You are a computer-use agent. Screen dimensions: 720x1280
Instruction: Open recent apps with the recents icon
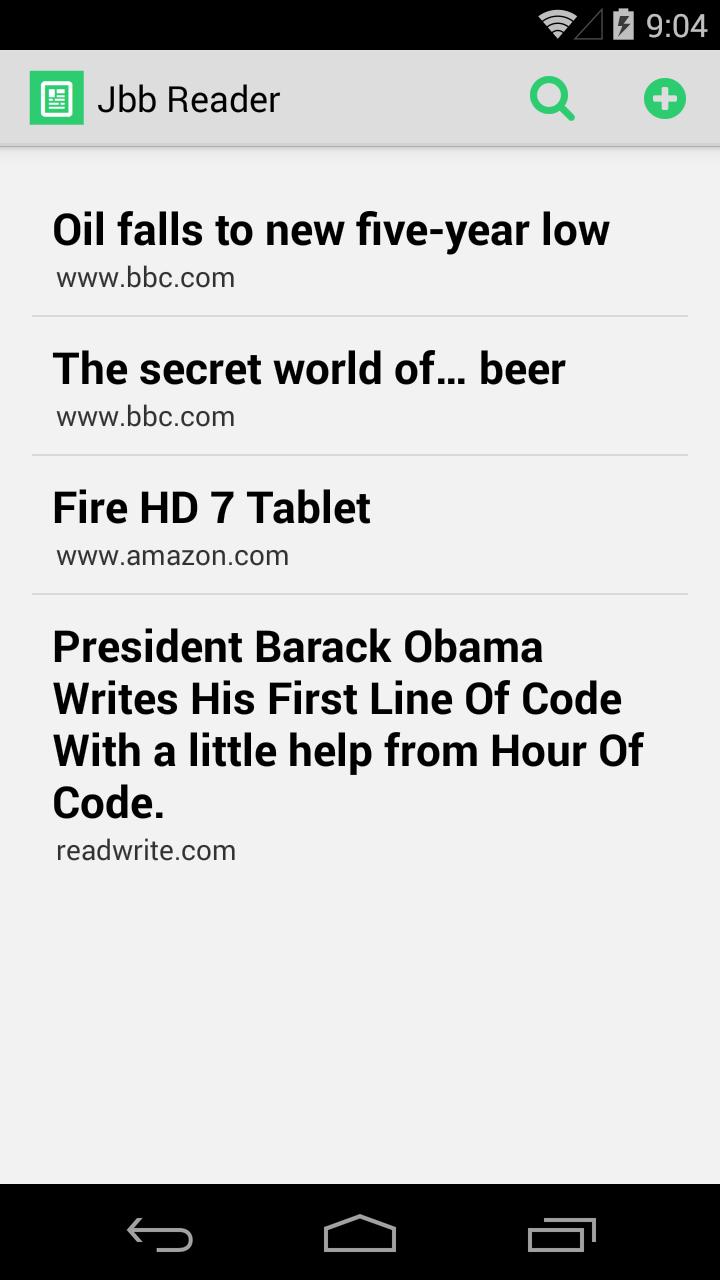click(x=560, y=1235)
